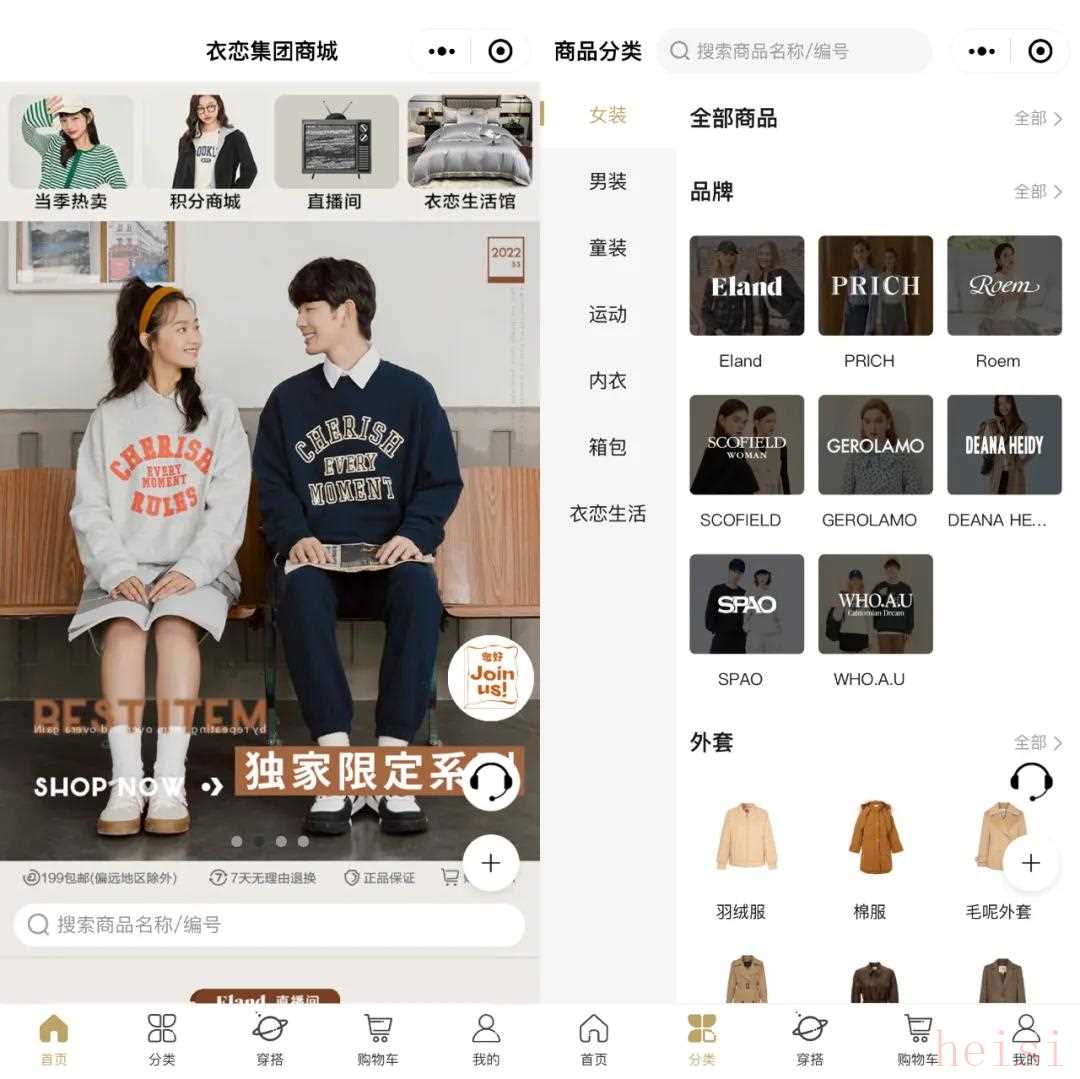
Task: Select the 男装 category in sidebar
Action: [607, 181]
